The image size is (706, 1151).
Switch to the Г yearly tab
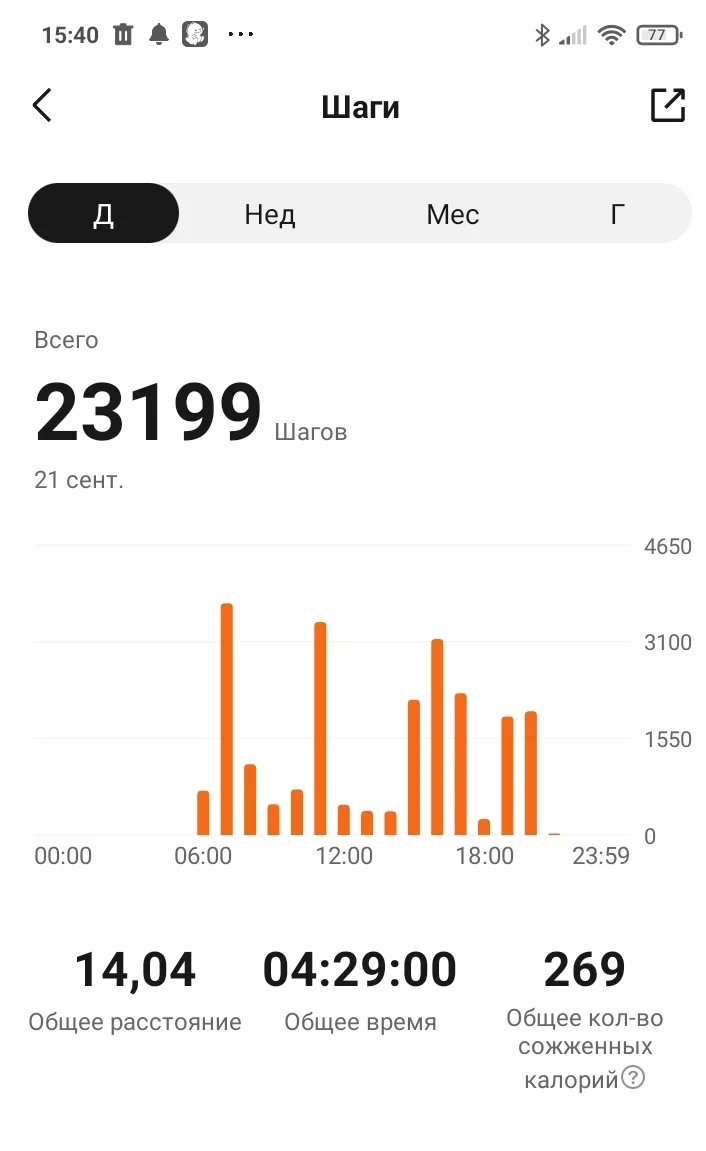click(618, 214)
